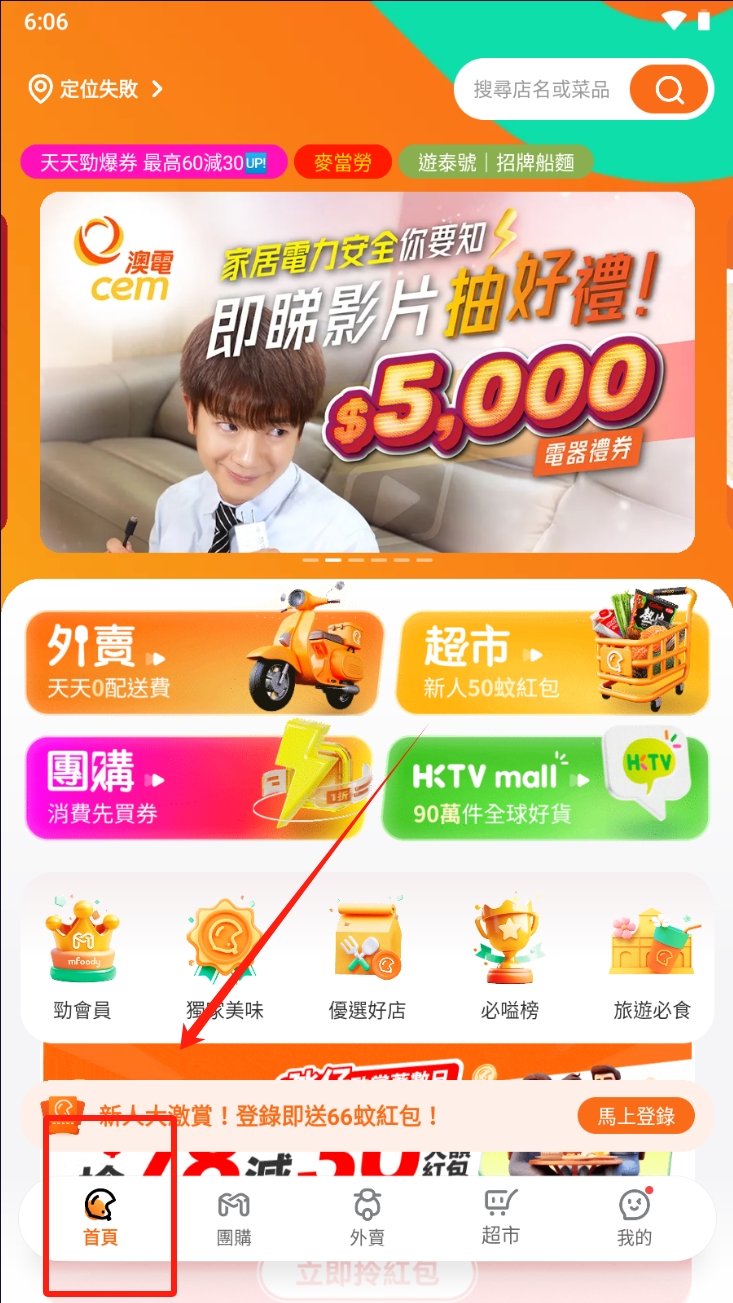Select the 遊泰號 招牌船麵 chip
The width and height of the screenshot is (733, 1303).
click(x=495, y=162)
